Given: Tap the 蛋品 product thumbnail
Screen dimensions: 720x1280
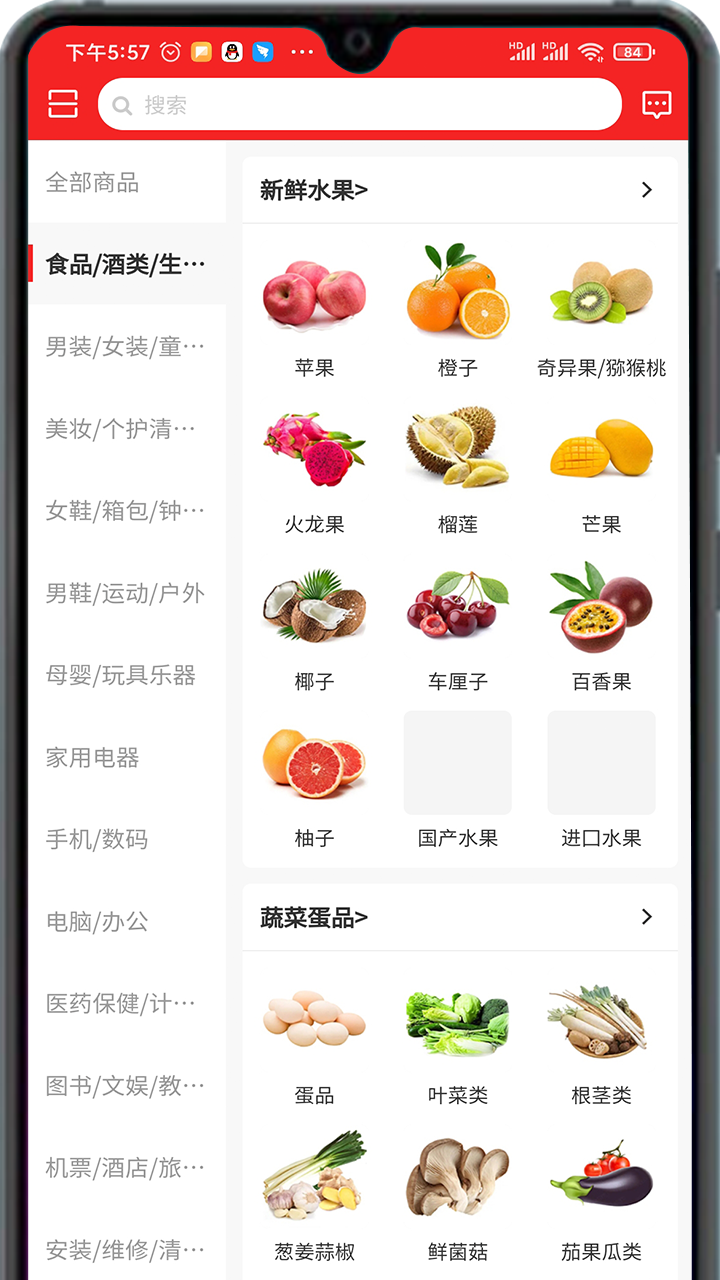Looking at the screenshot, I should pos(314,1020).
